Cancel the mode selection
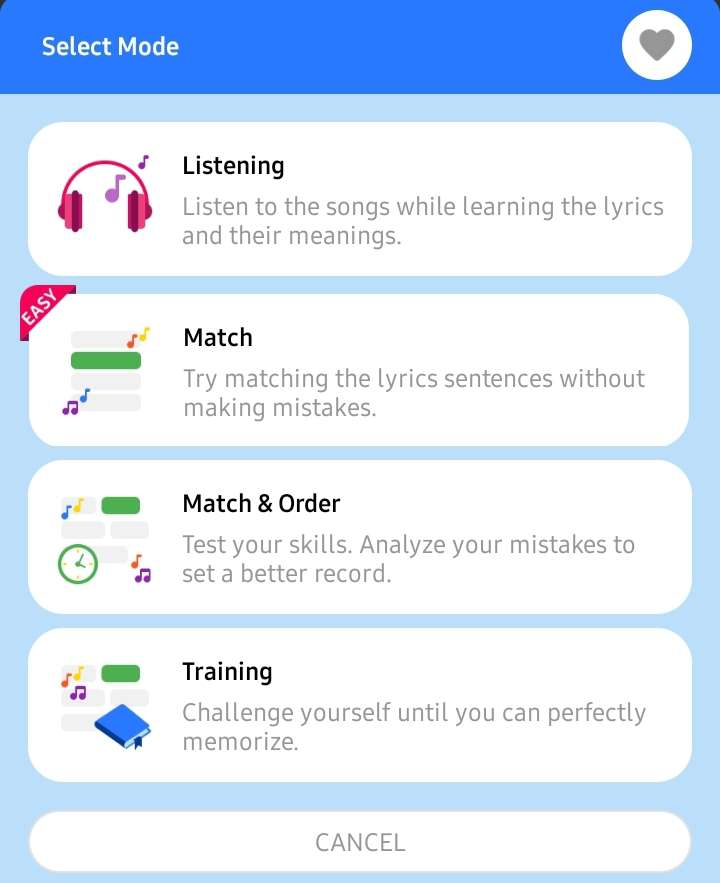Screen dimensions: 720x883 pos(359,842)
